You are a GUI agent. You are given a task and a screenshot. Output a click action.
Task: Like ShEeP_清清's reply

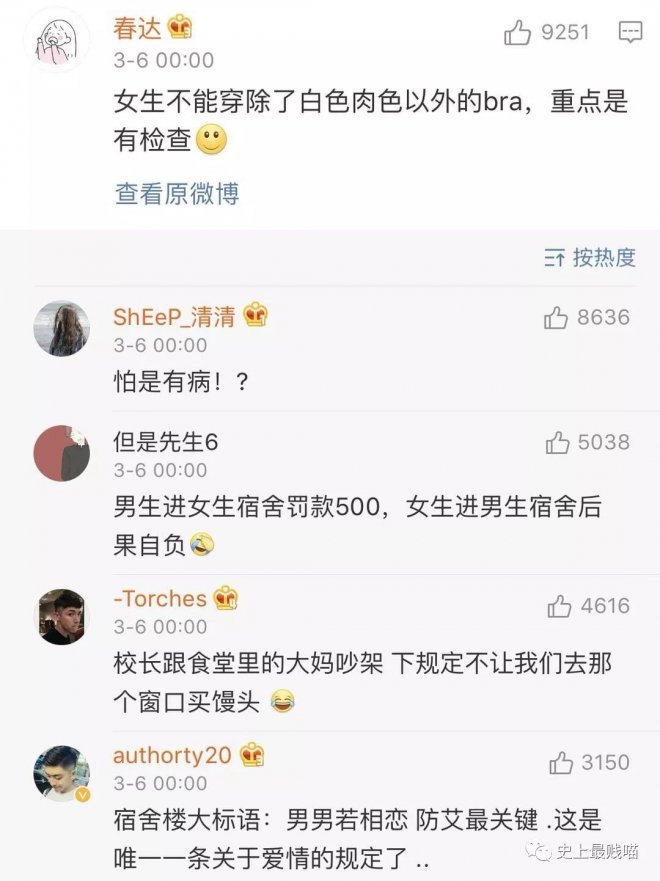coord(557,318)
